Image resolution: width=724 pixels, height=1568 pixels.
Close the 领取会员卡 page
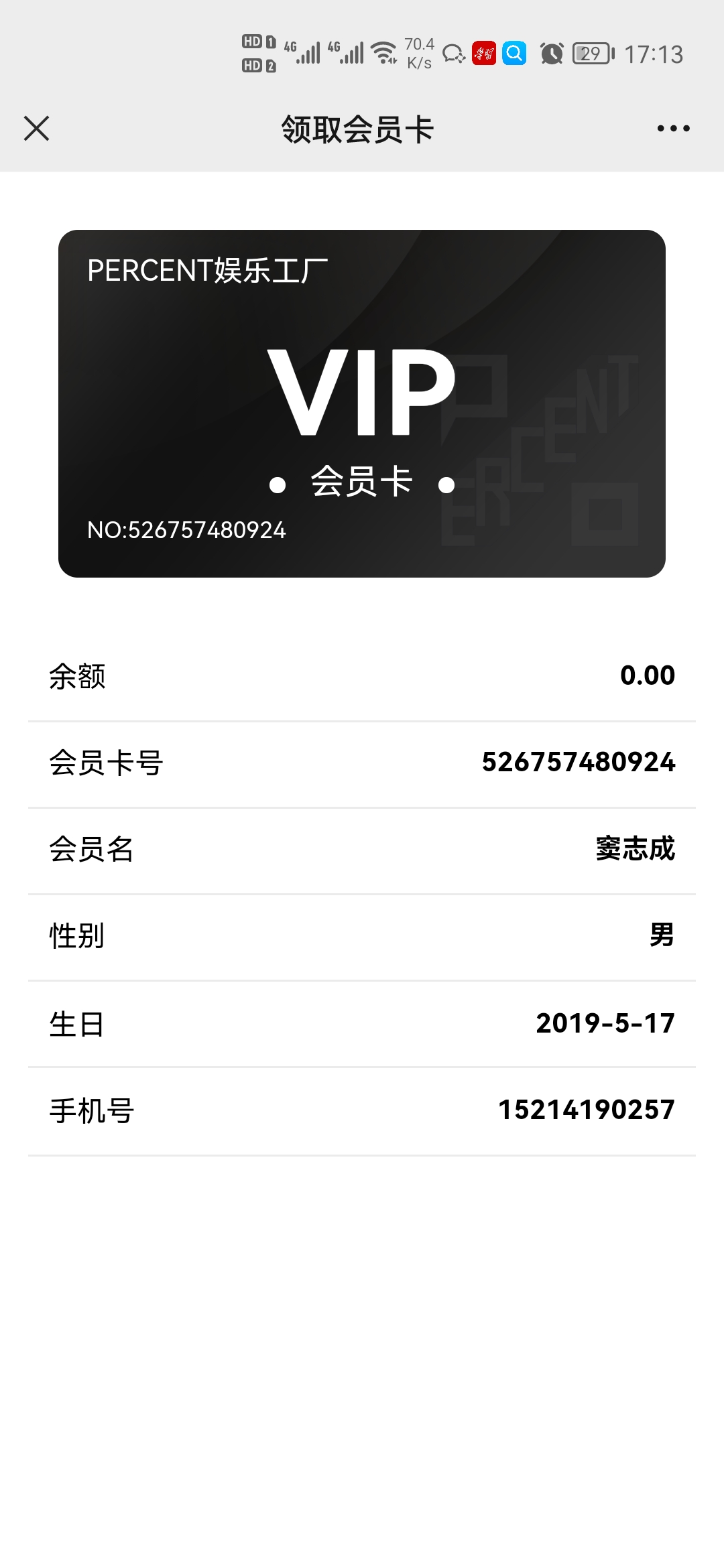point(36,128)
